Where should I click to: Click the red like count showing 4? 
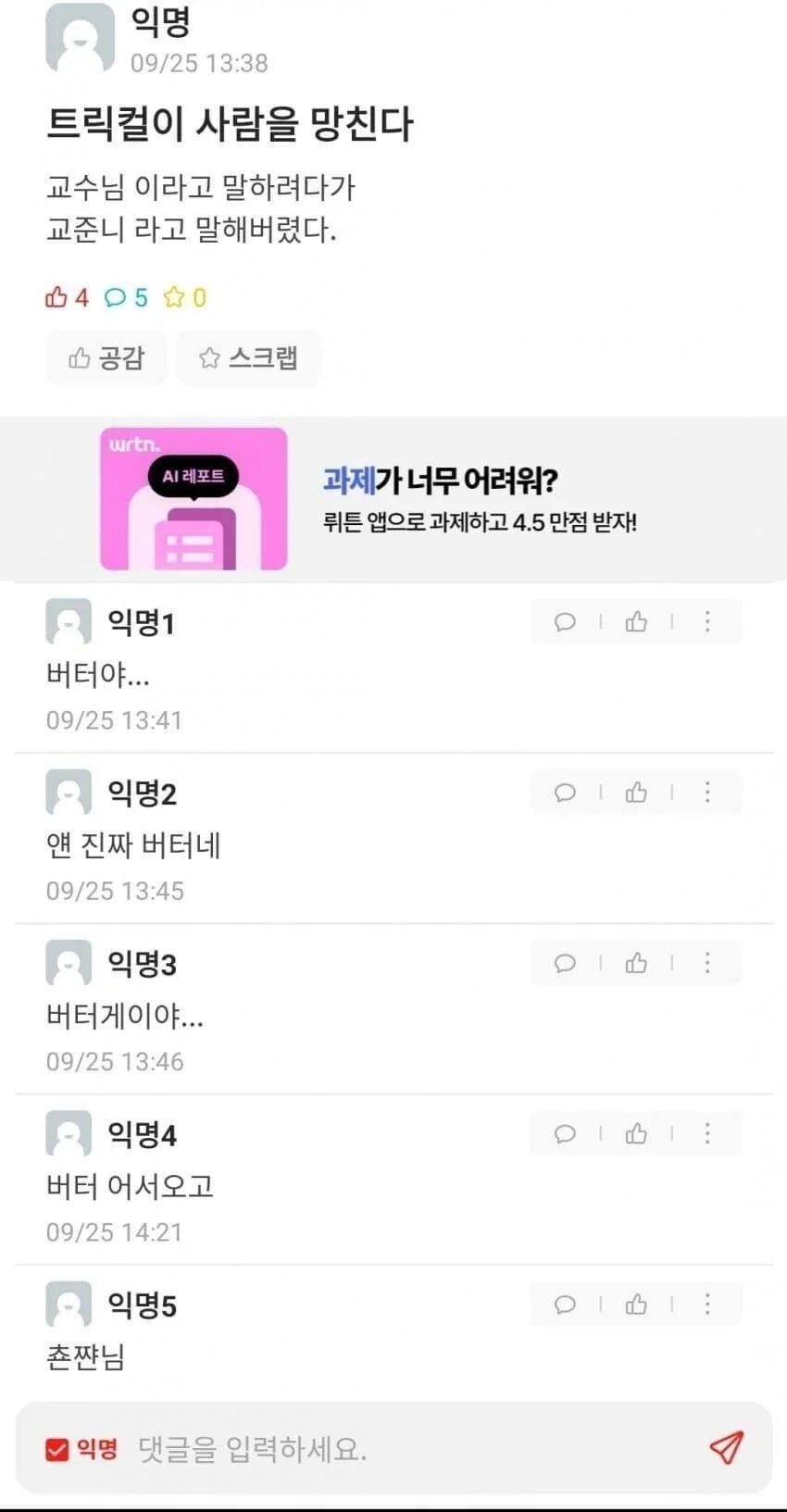(x=67, y=298)
